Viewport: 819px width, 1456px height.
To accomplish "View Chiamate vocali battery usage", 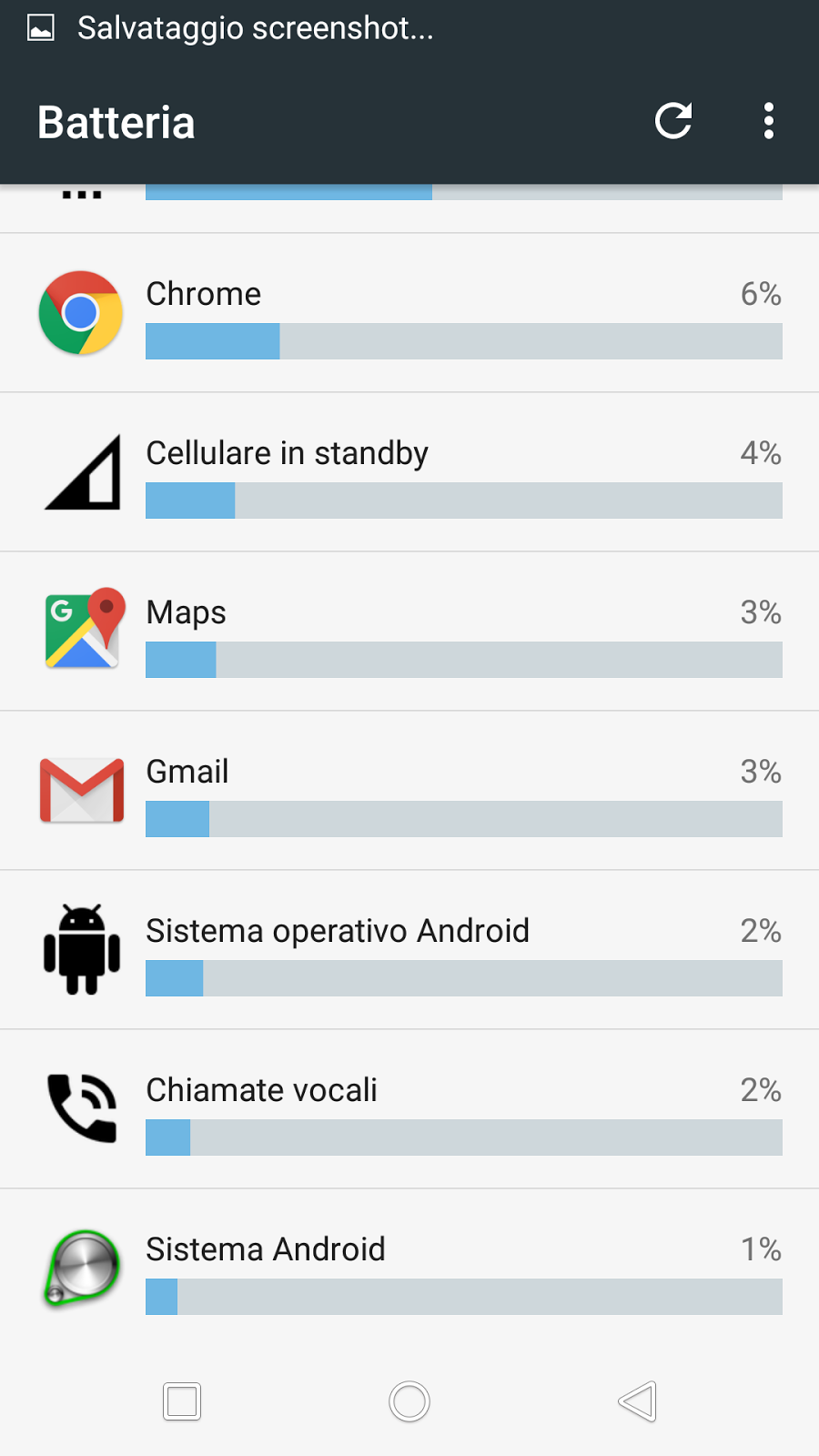I will [409, 1110].
